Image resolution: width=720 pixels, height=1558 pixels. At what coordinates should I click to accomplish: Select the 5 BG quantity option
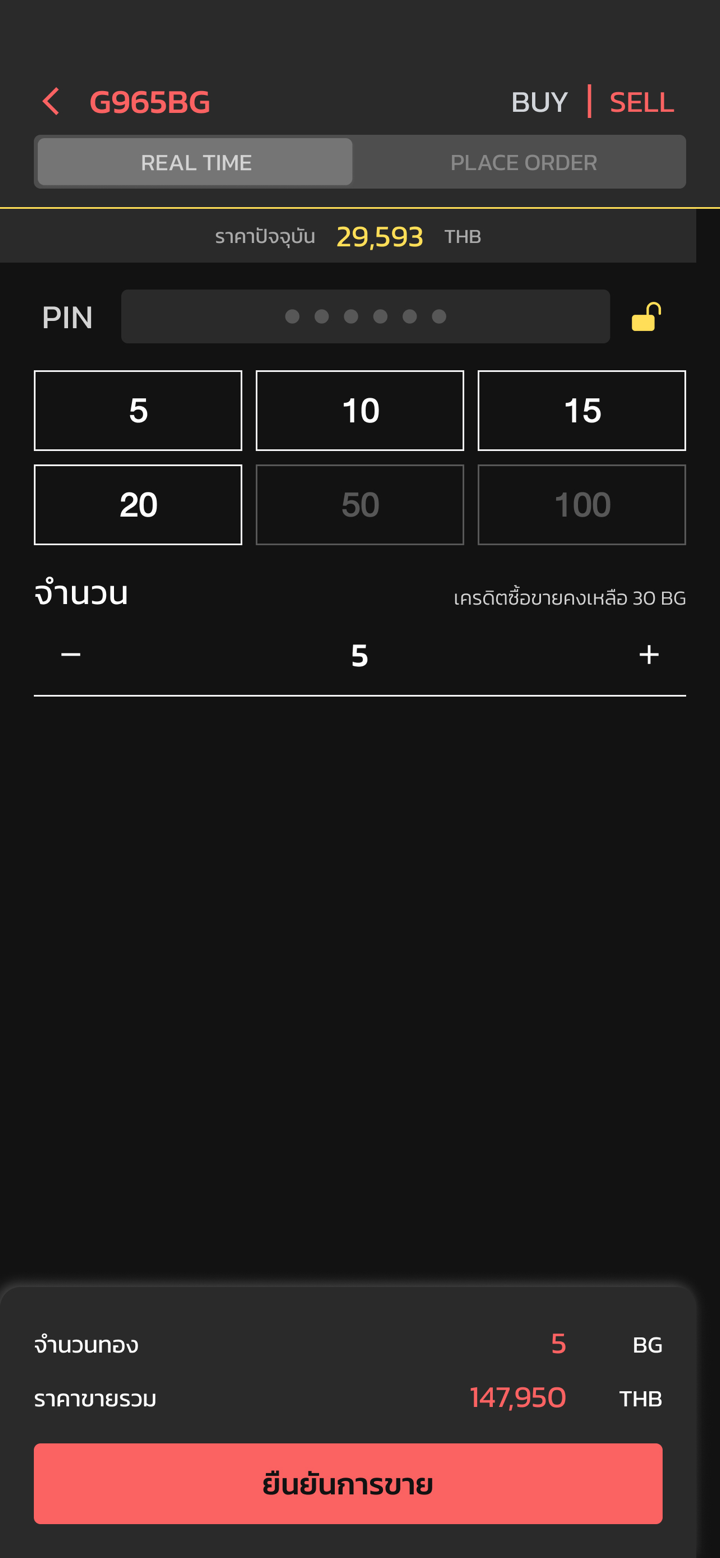point(138,410)
